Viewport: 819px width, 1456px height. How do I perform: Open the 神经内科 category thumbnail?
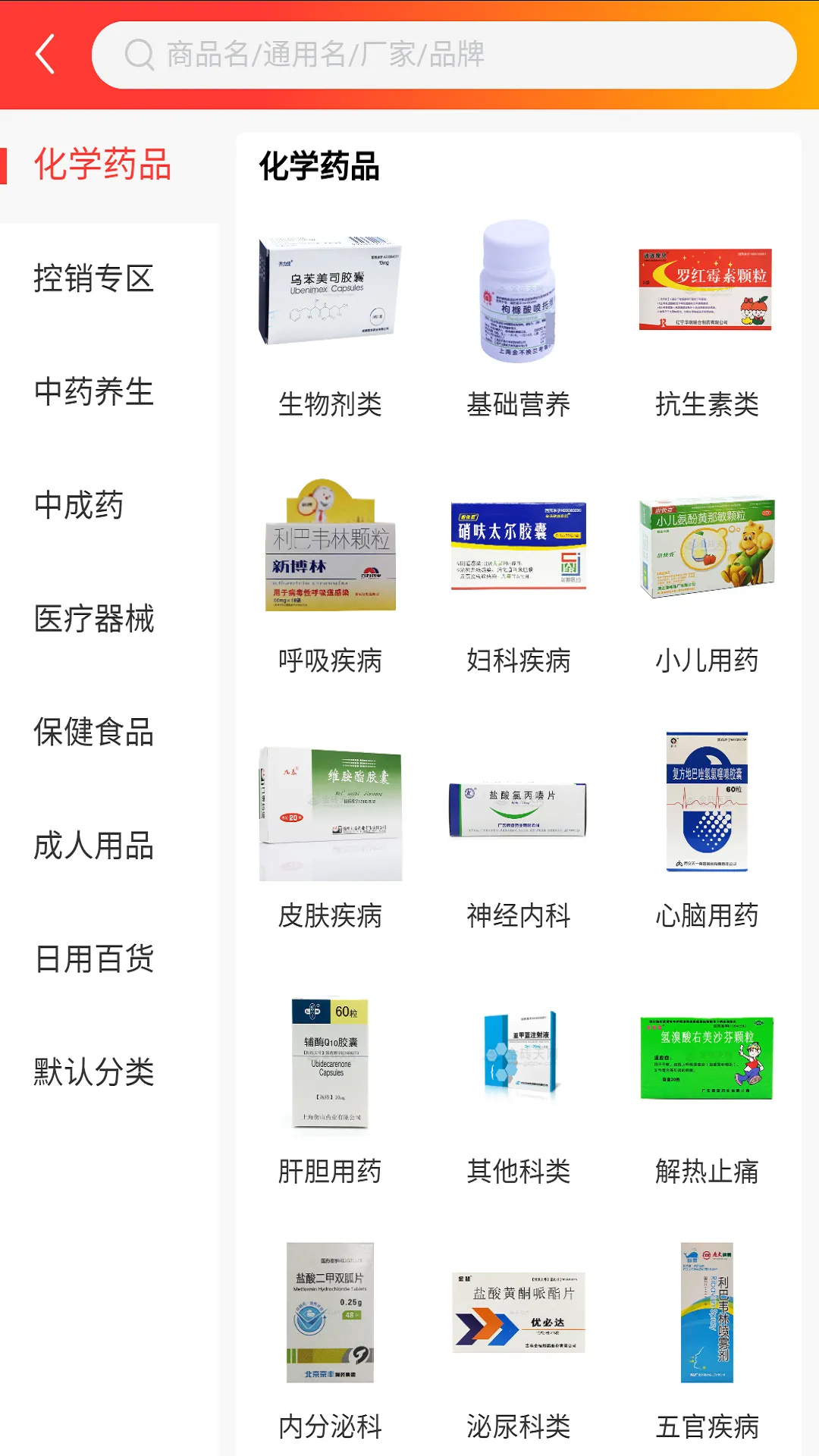click(x=520, y=808)
